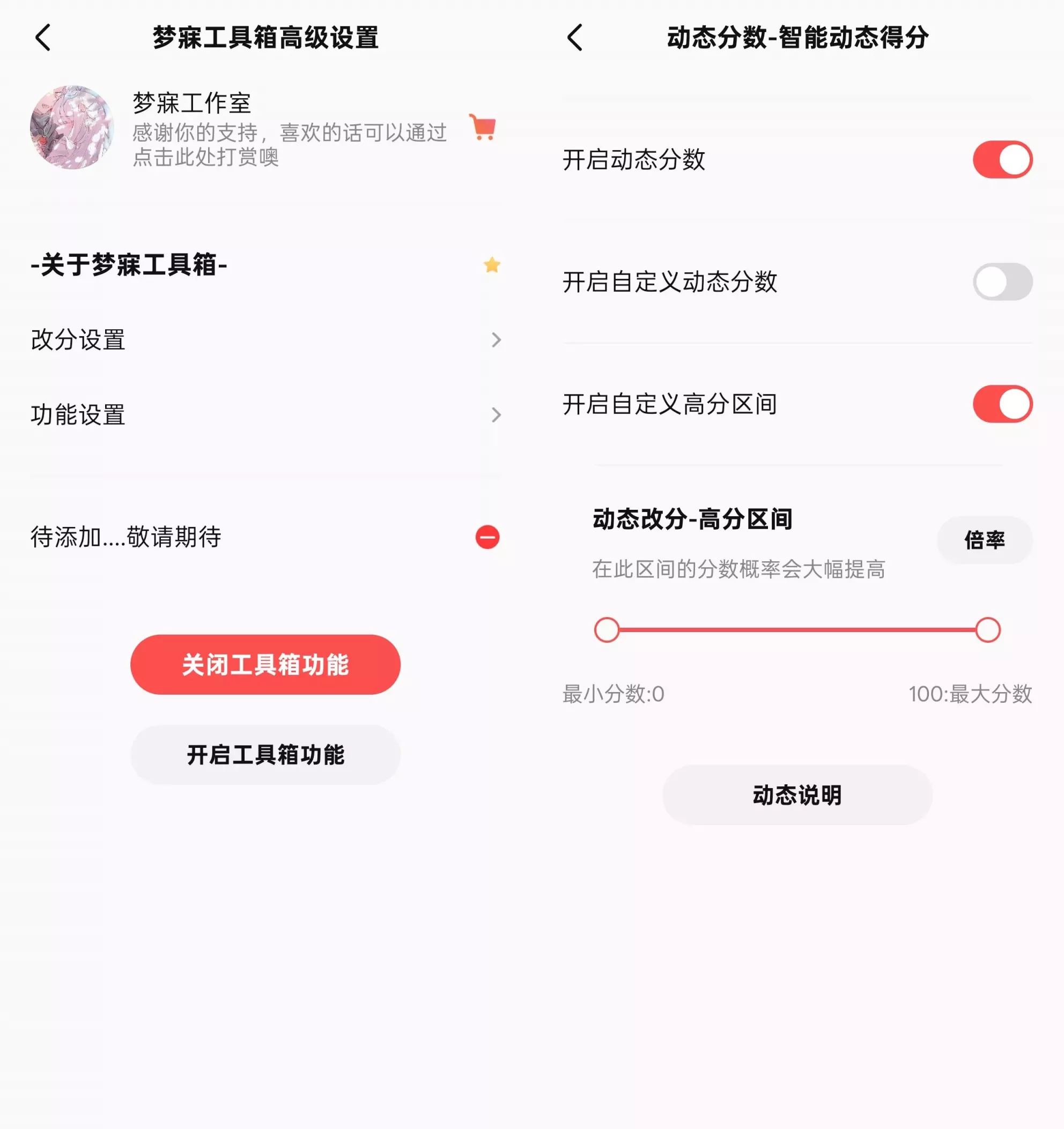Click the star icon beside 关于梦寐工具箱
The height and width of the screenshot is (1129, 1064).
491,265
